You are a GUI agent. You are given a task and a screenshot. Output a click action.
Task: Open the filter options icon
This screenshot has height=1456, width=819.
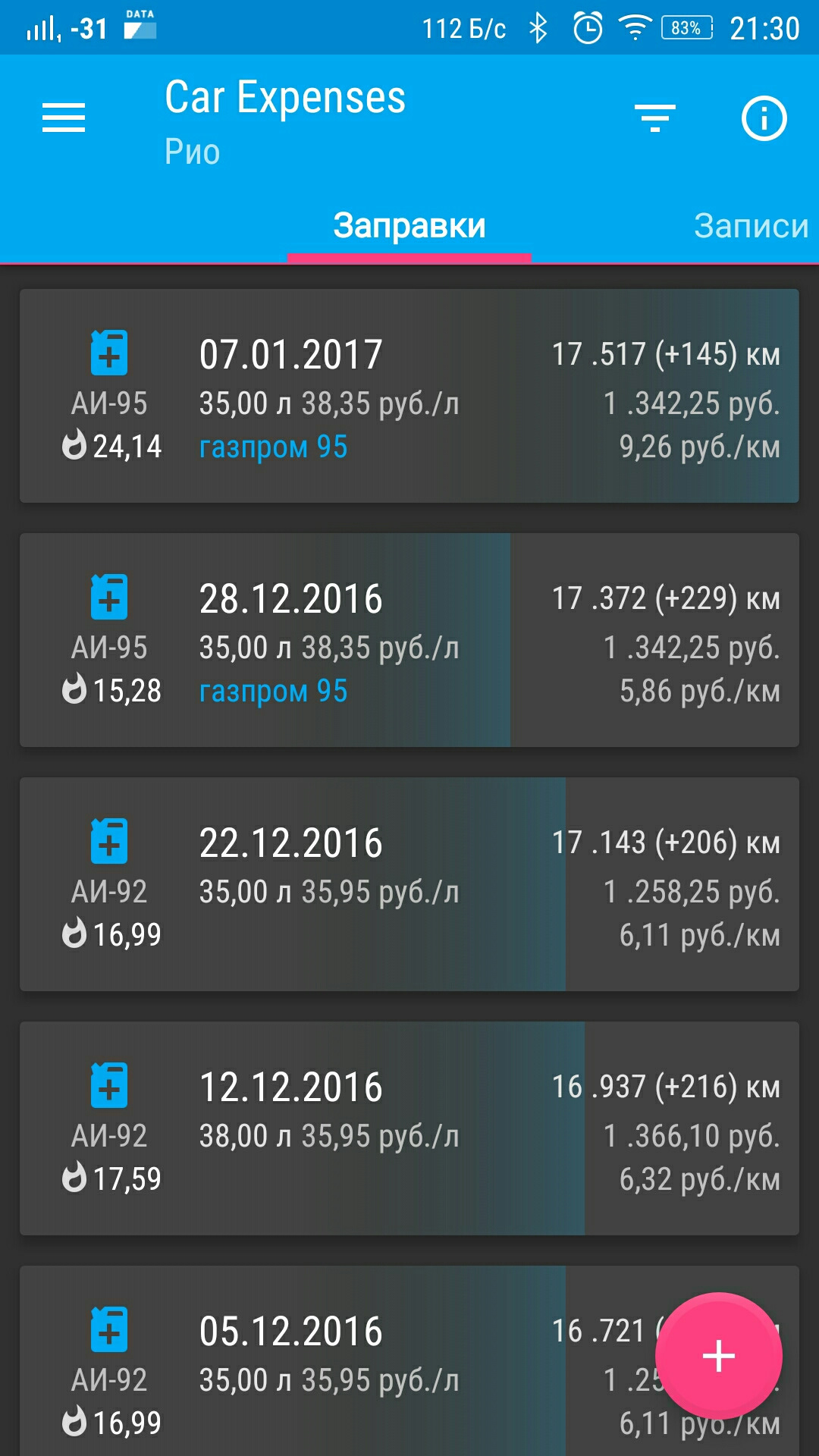coord(655,118)
